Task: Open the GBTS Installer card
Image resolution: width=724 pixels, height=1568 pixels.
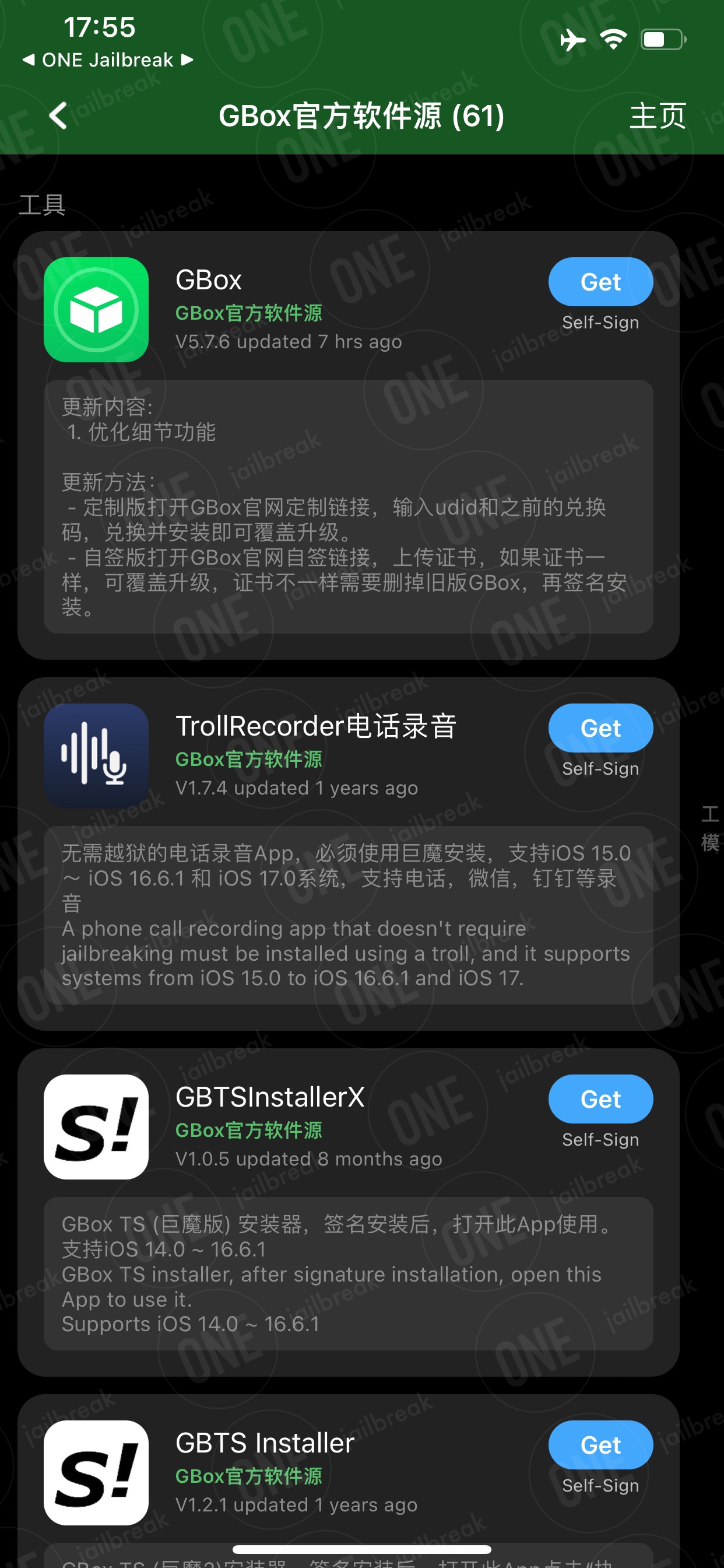Action: coord(348,1481)
